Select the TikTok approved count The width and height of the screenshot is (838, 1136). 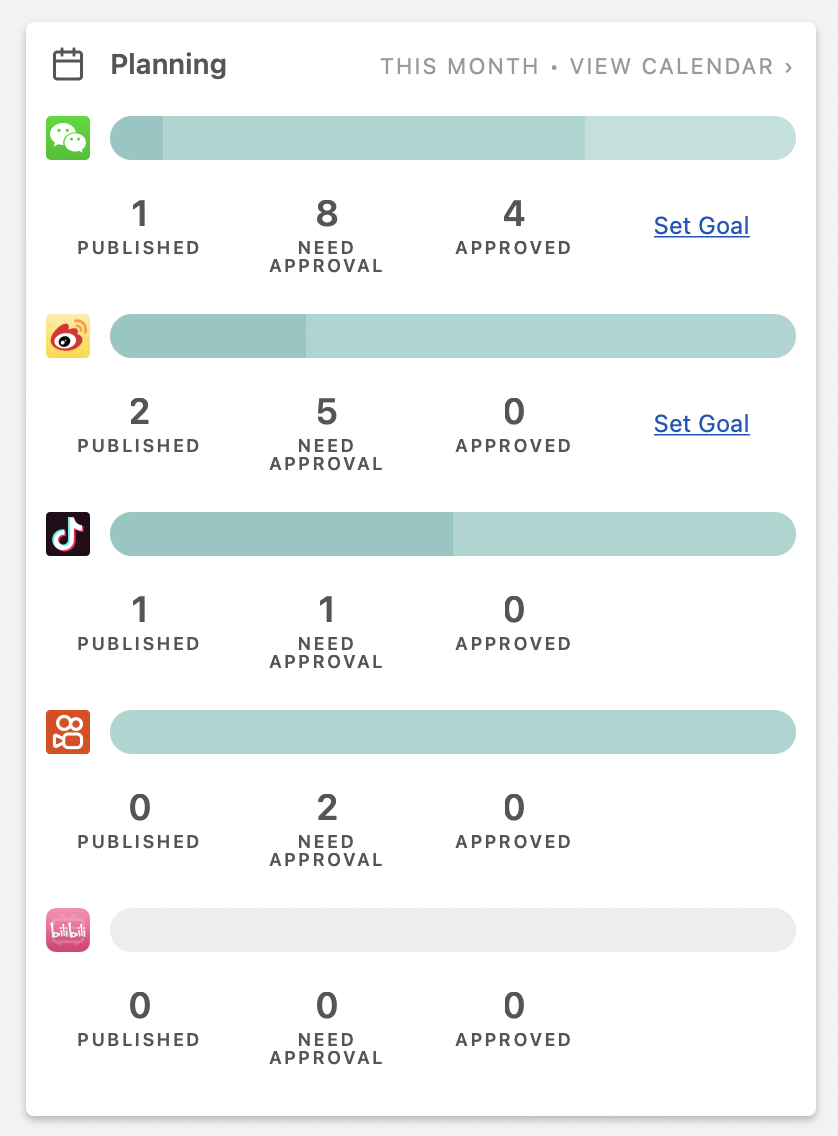click(x=513, y=611)
